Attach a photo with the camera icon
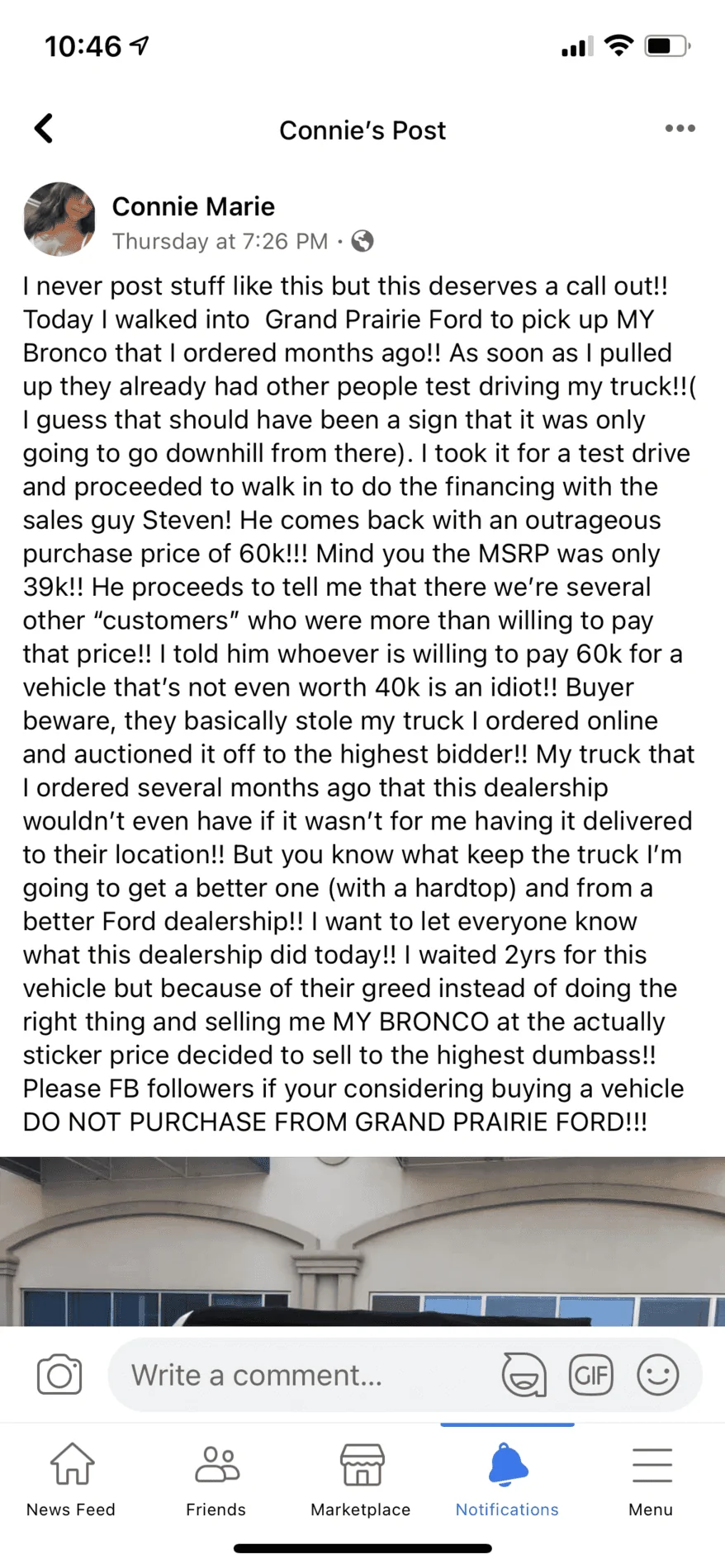The width and height of the screenshot is (725, 1568). coord(59,1375)
